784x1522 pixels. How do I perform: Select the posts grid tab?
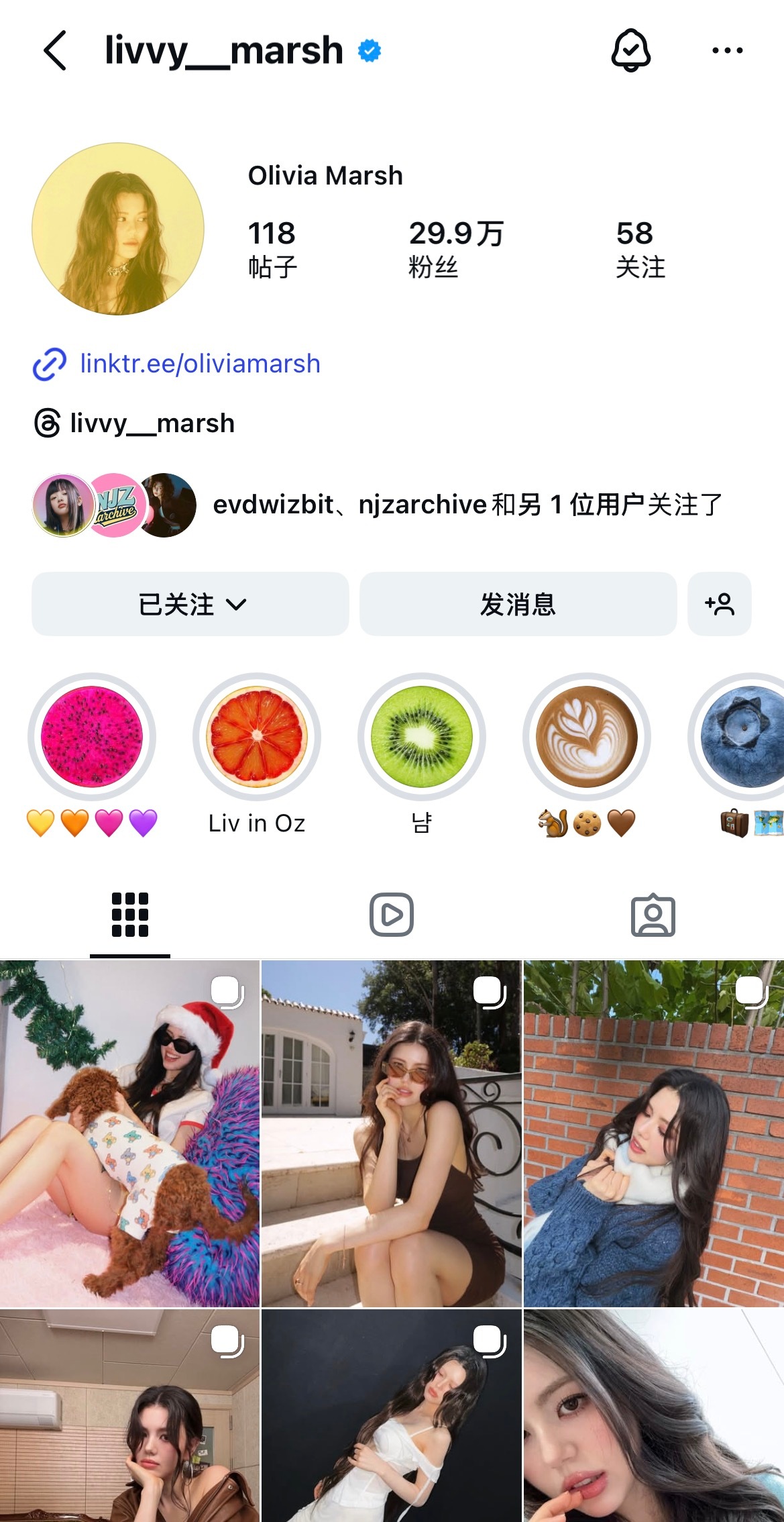click(130, 914)
